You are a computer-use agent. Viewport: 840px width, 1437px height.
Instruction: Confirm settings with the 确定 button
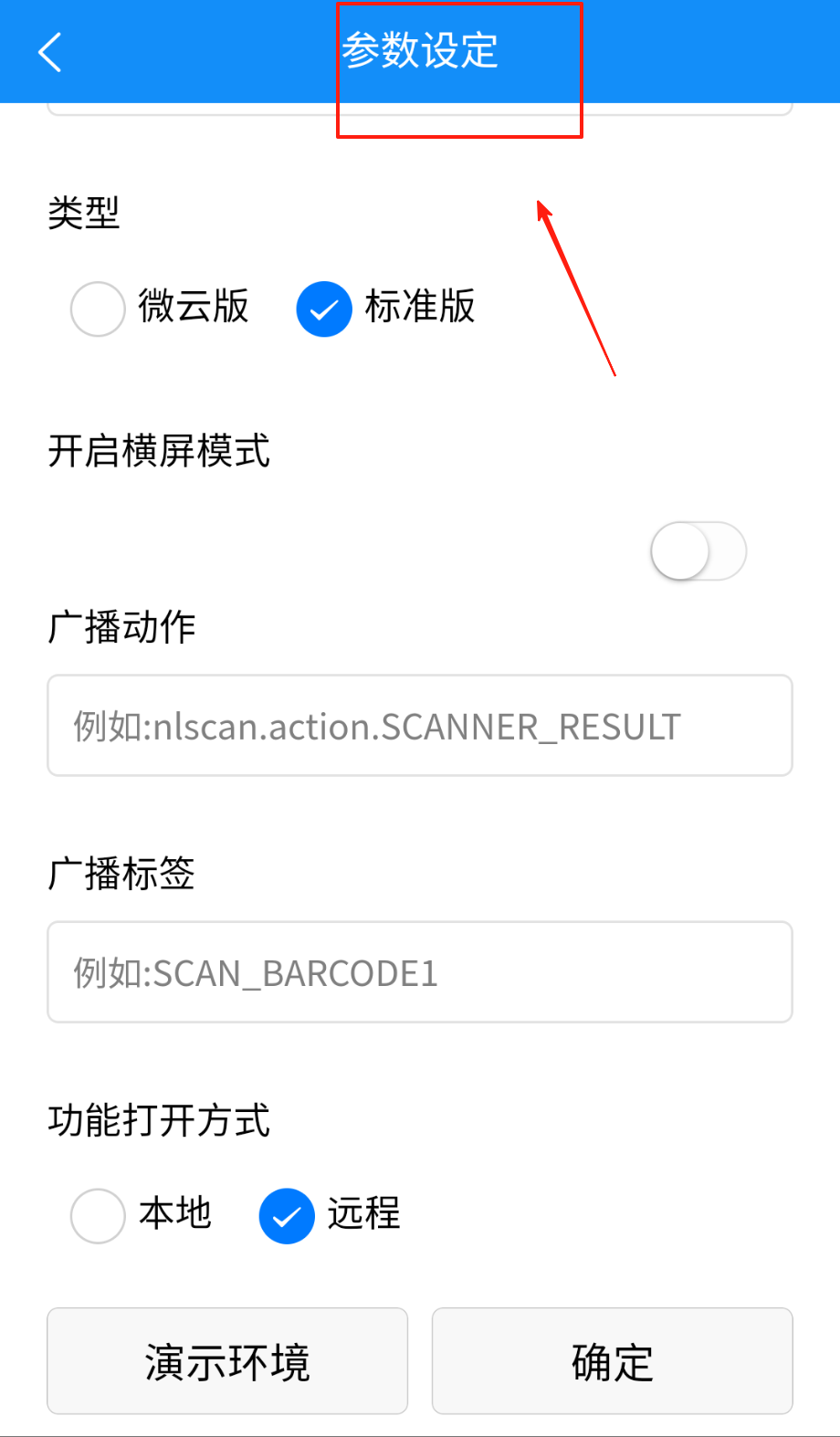coord(612,1361)
